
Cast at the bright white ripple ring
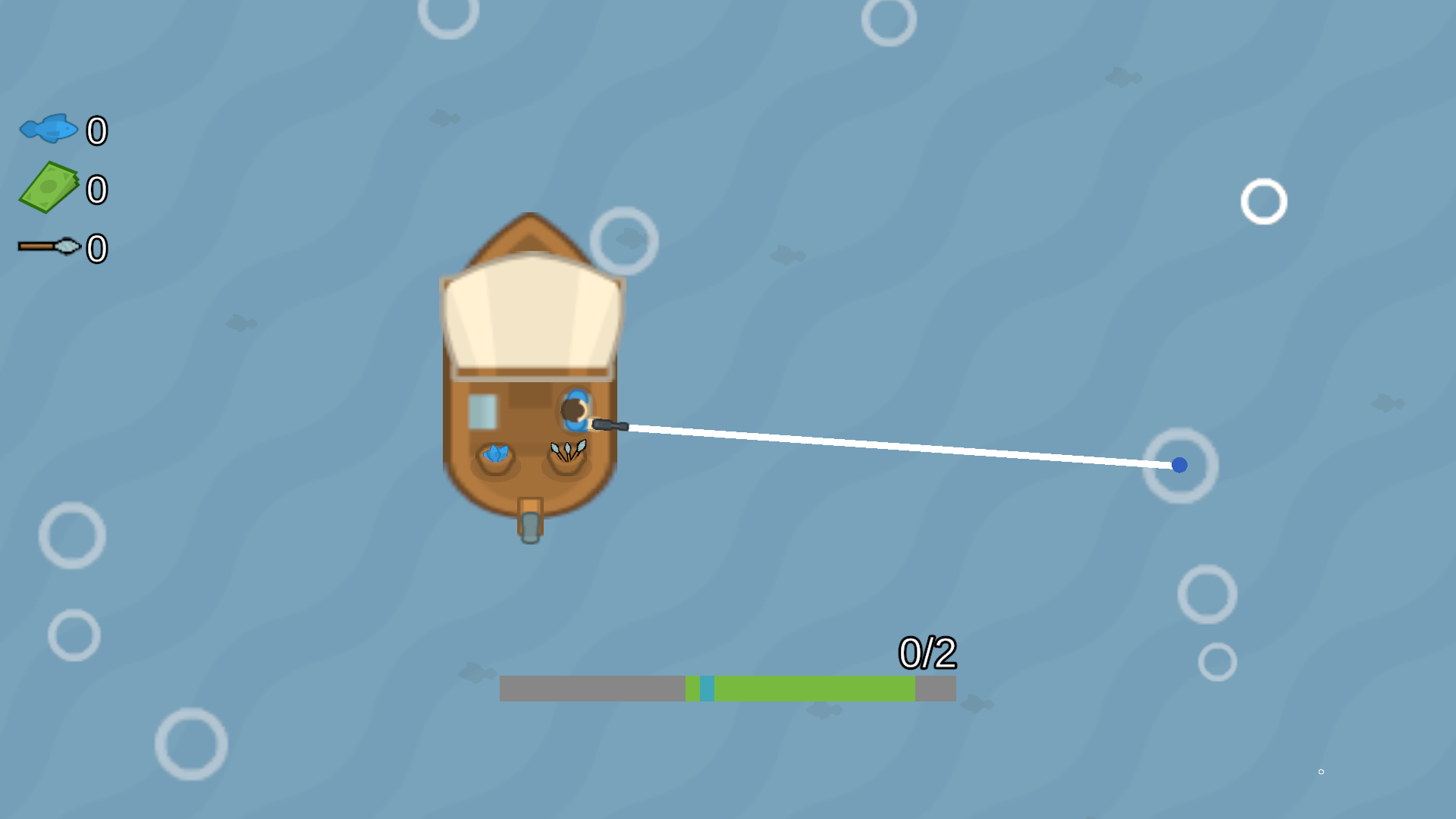pos(1263,202)
